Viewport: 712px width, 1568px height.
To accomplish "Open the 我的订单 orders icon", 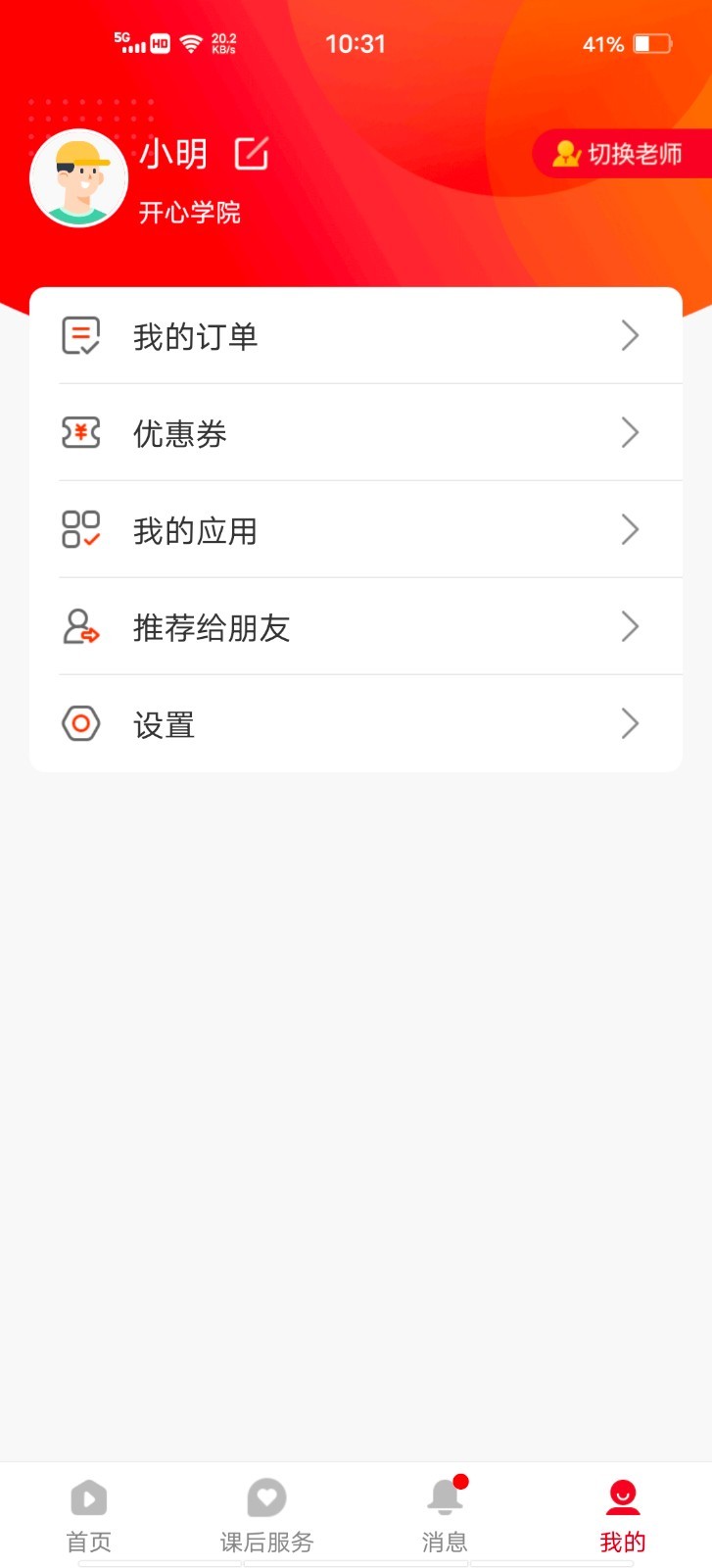I will pyautogui.click(x=79, y=335).
